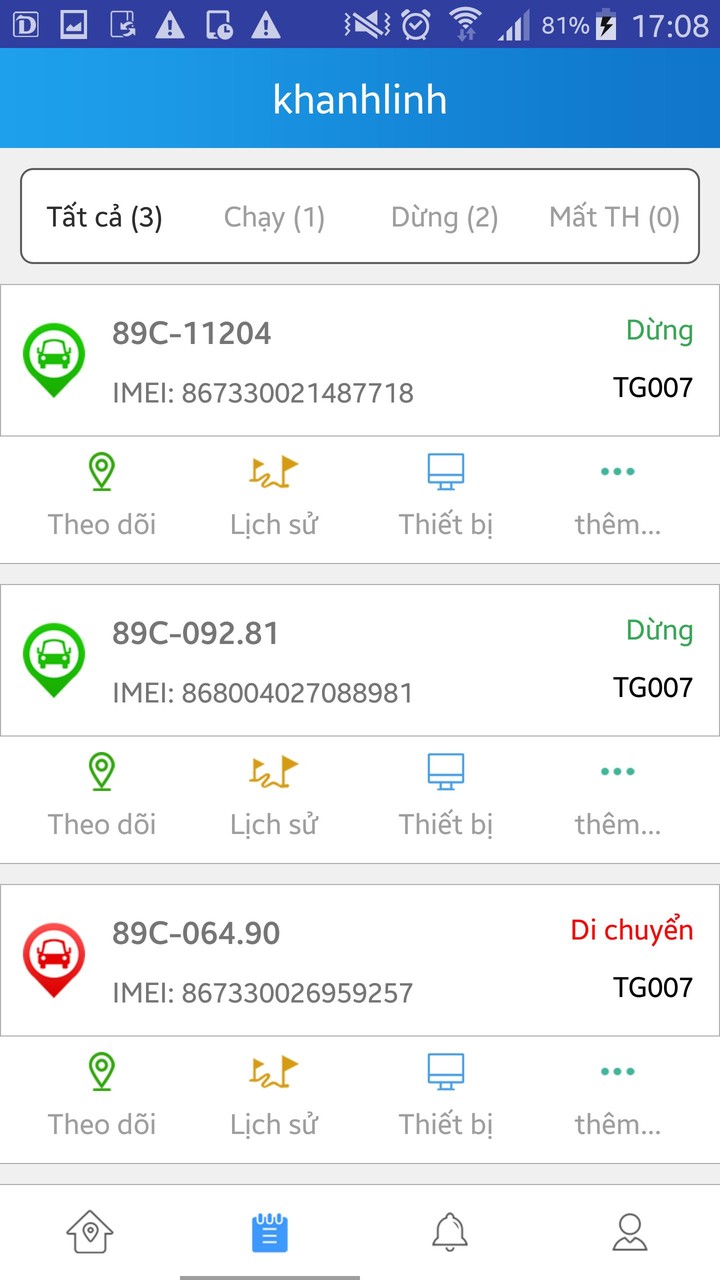Open the Mất TH (0) category
Viewport: 720px width, 1280px height.
pyautogui.click(x=613, y=217)
